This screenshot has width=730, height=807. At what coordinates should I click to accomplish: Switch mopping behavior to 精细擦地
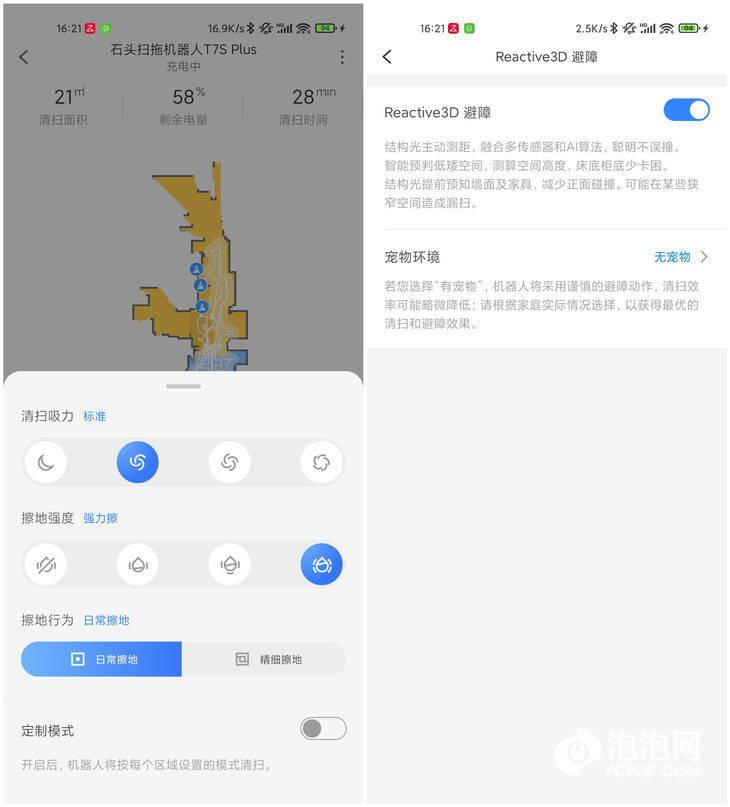(264, 659)
